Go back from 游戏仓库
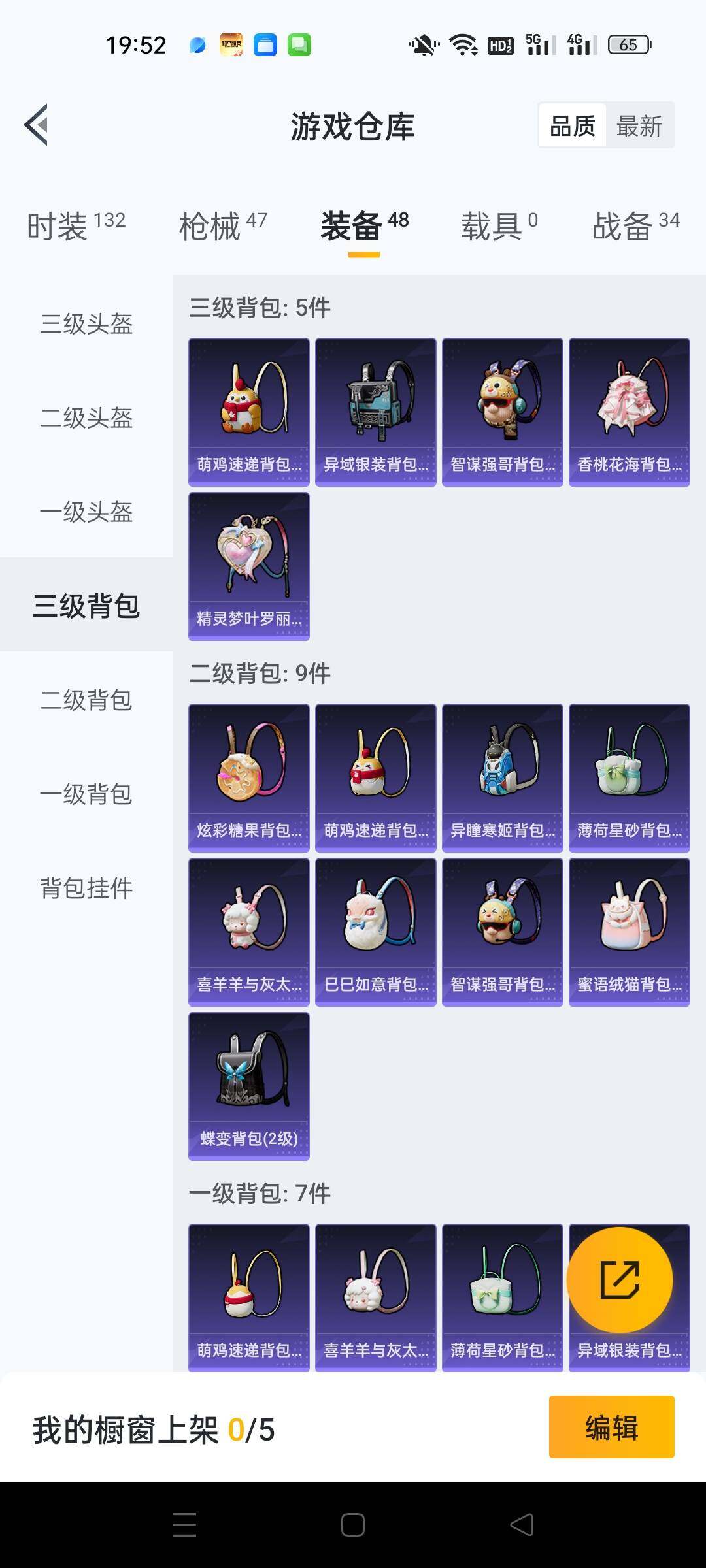706x1568 pixels. (37, 125)
